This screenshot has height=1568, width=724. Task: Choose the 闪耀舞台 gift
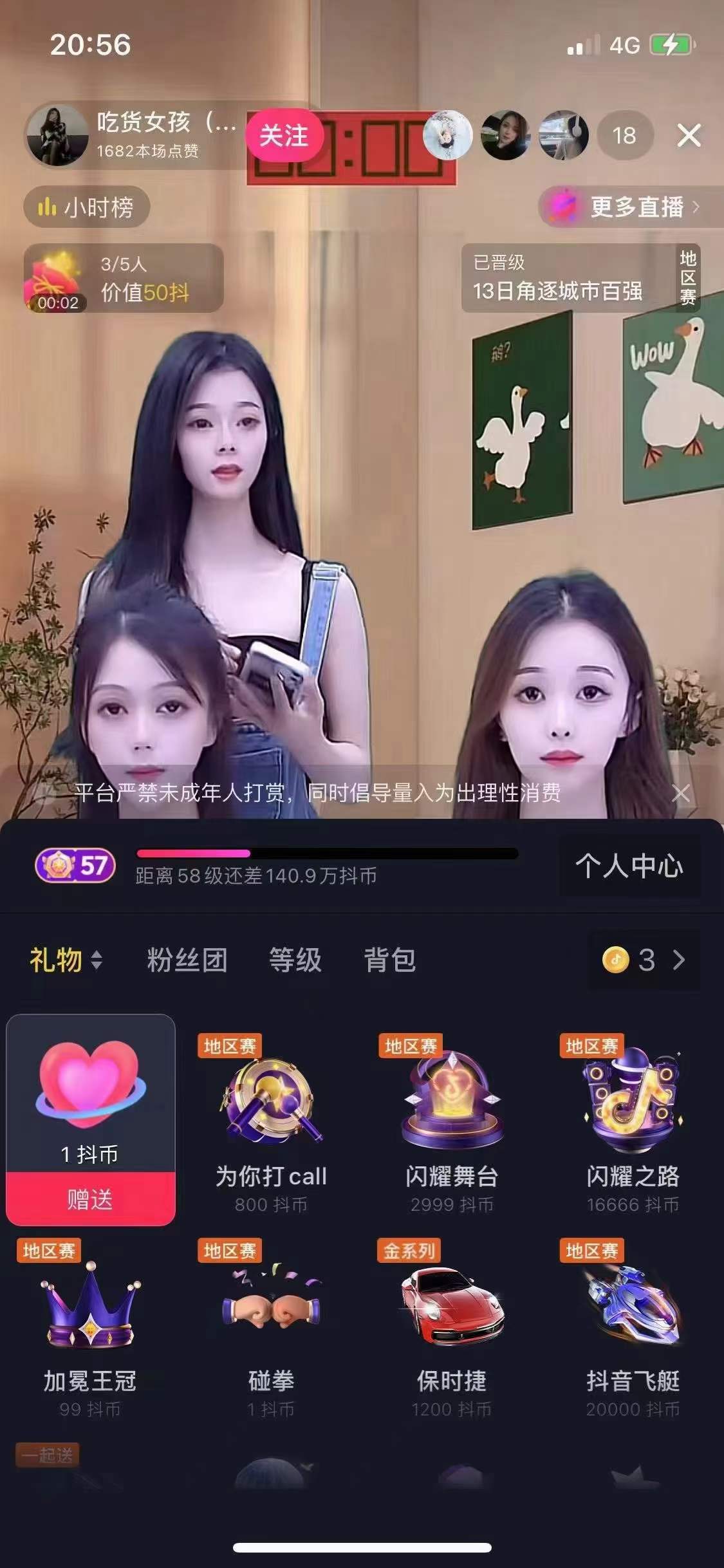[452, 1120]
